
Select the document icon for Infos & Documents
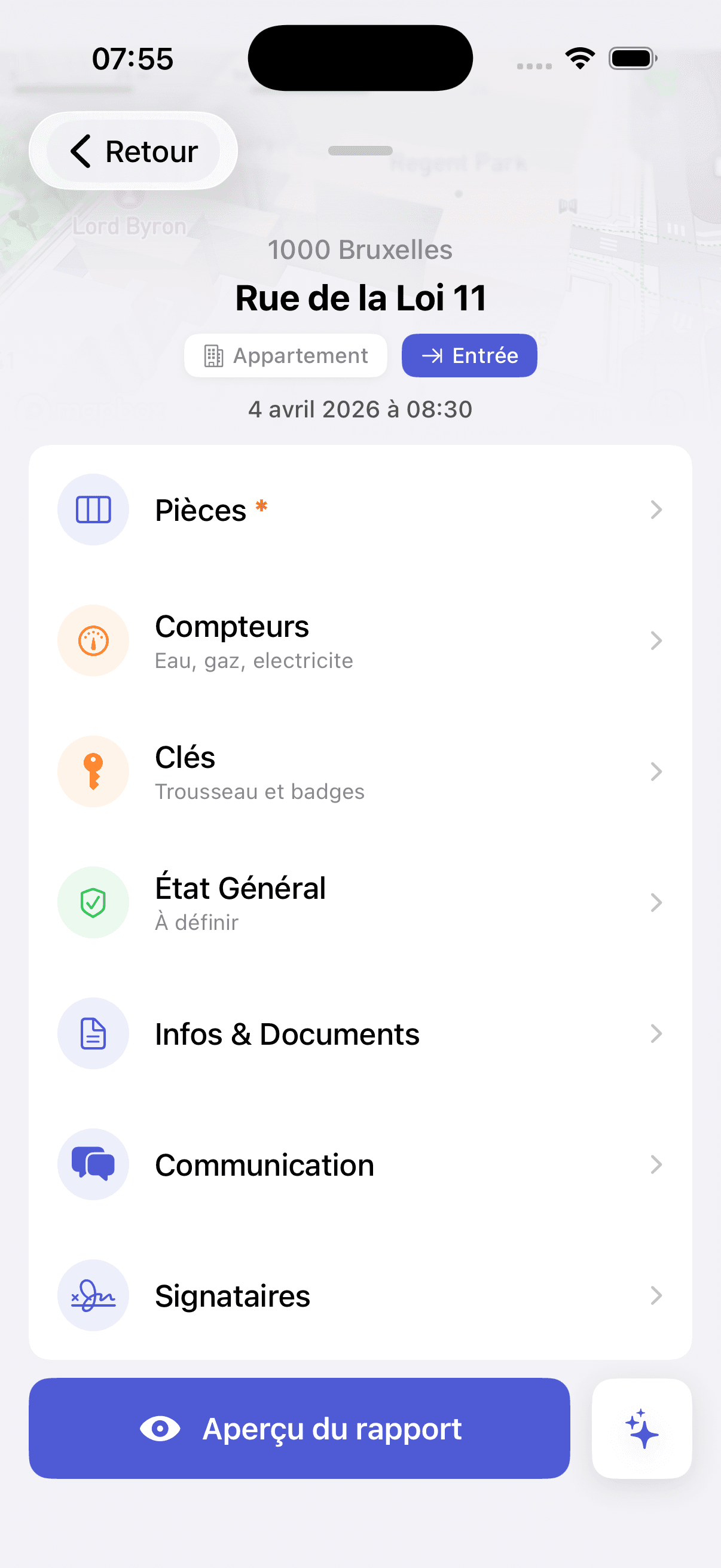[x=93, y=1033]
